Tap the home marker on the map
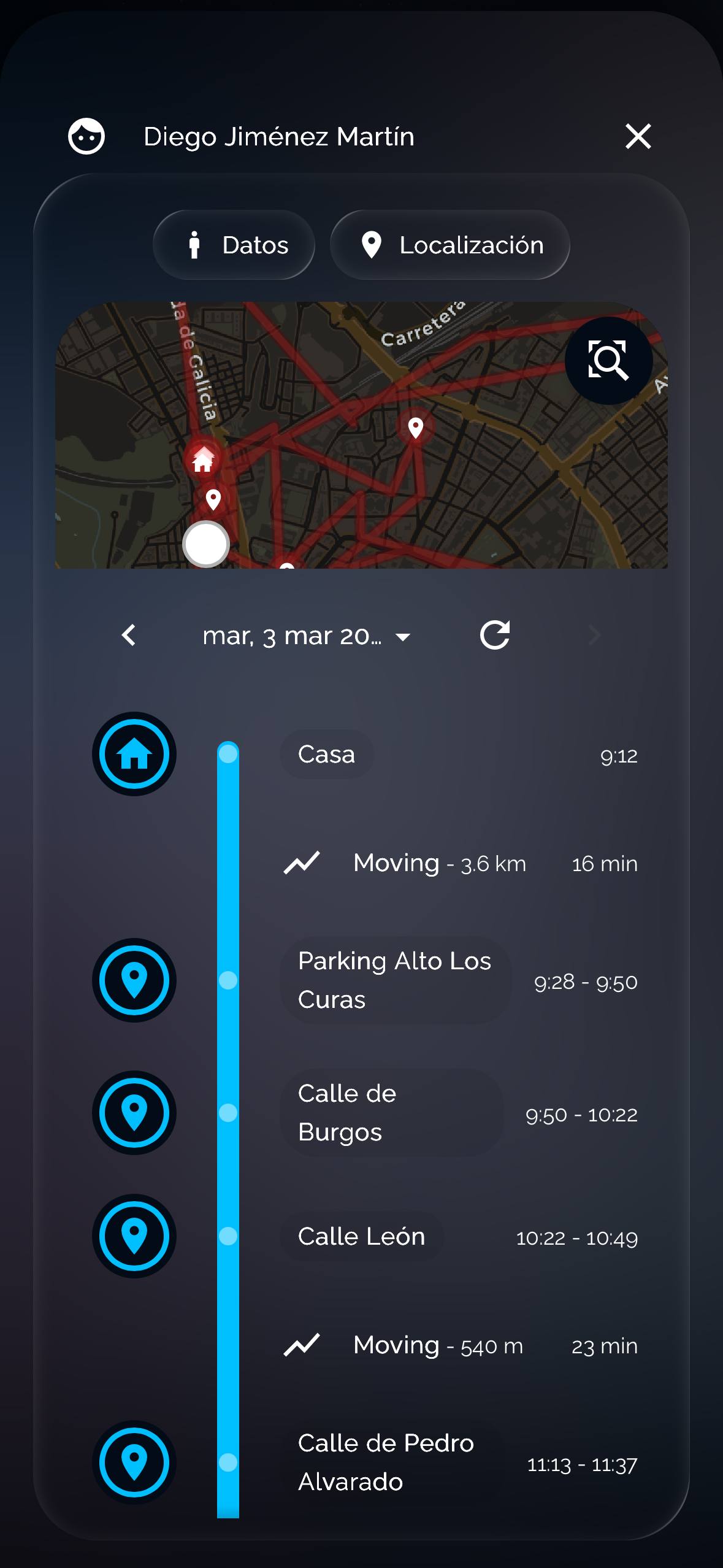The image size is (723, 1568). click(x=203, y=459)
